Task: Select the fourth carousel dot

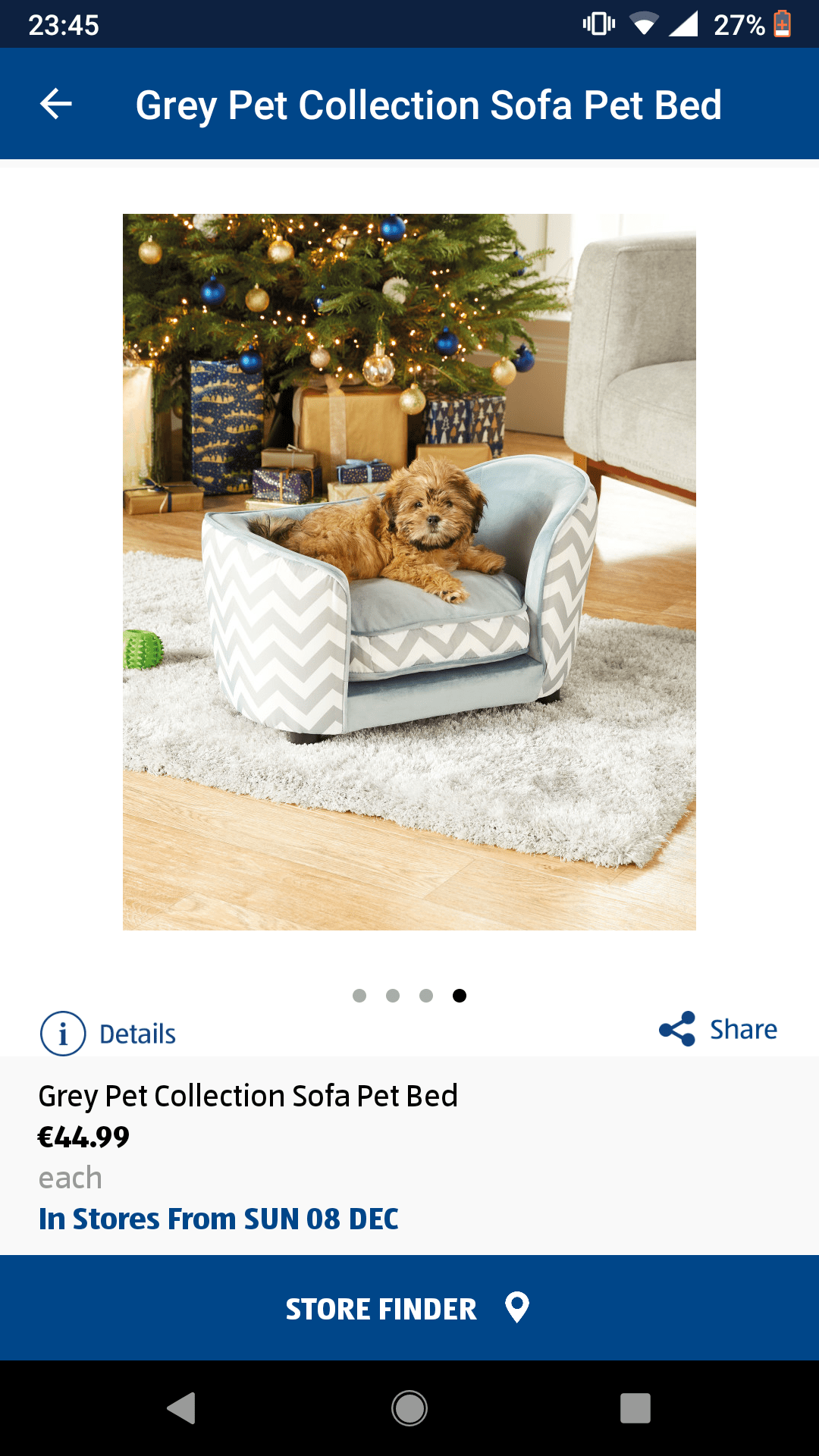Action: point(460,996)
